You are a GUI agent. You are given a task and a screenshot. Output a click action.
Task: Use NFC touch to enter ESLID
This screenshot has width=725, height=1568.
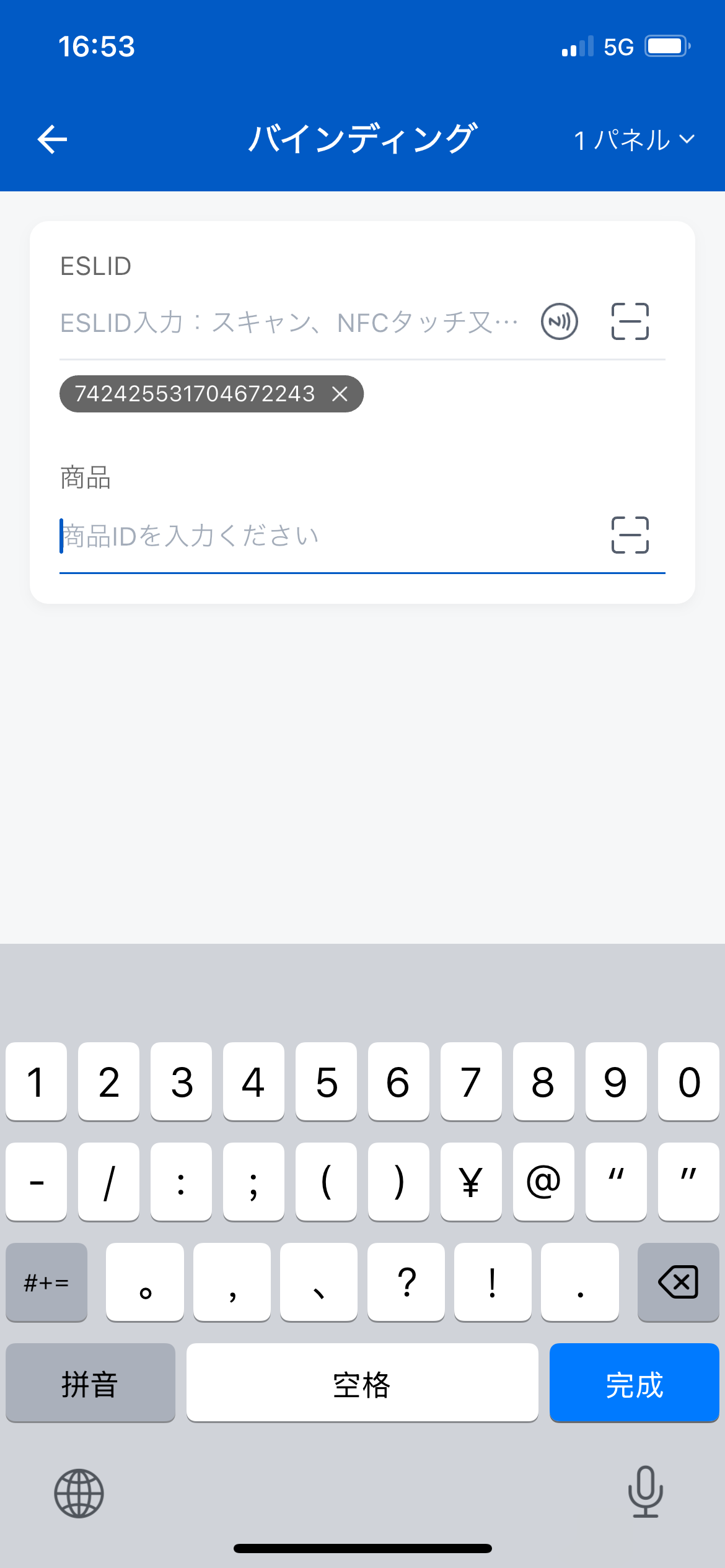pyautogui.click(x=559, y=322)
